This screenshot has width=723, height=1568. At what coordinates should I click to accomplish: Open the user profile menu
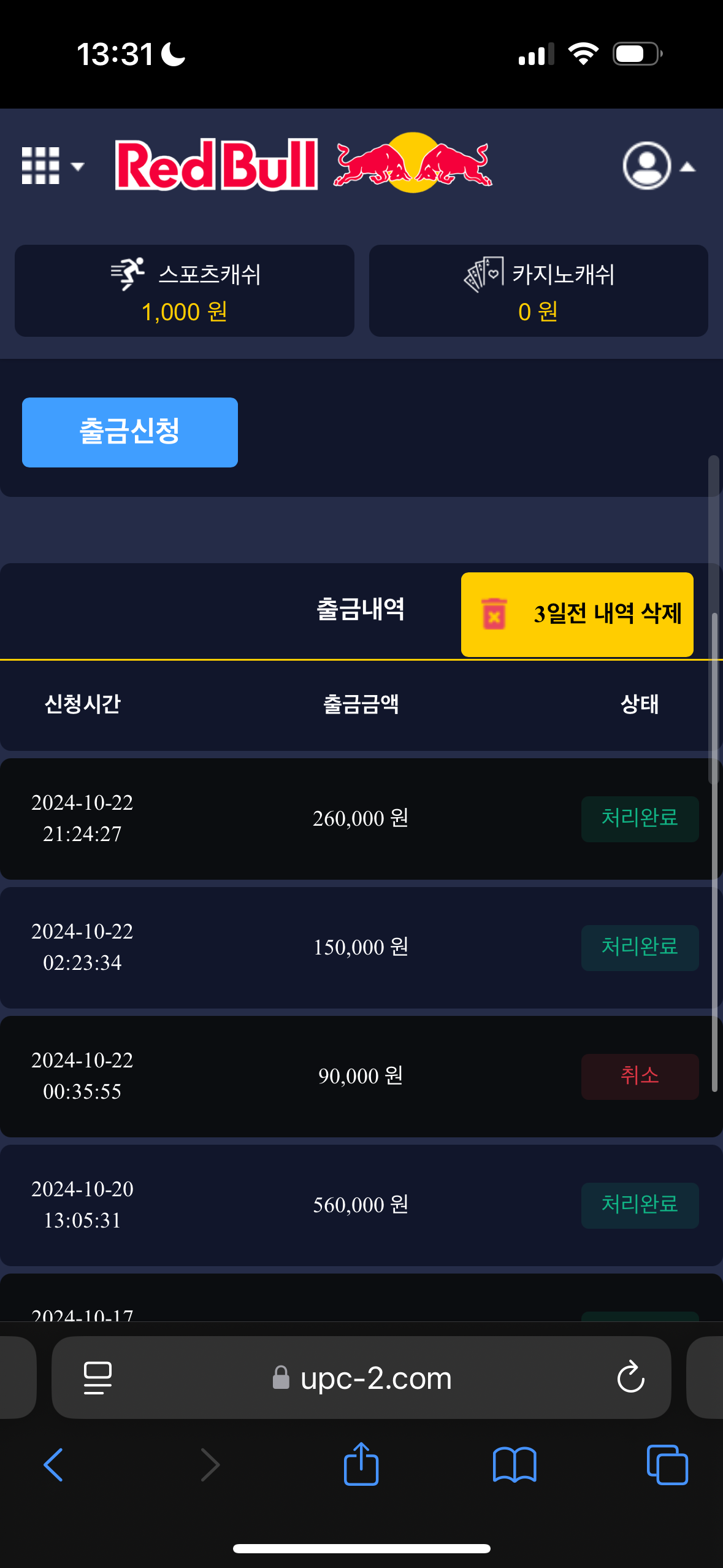tap(658, 166)
